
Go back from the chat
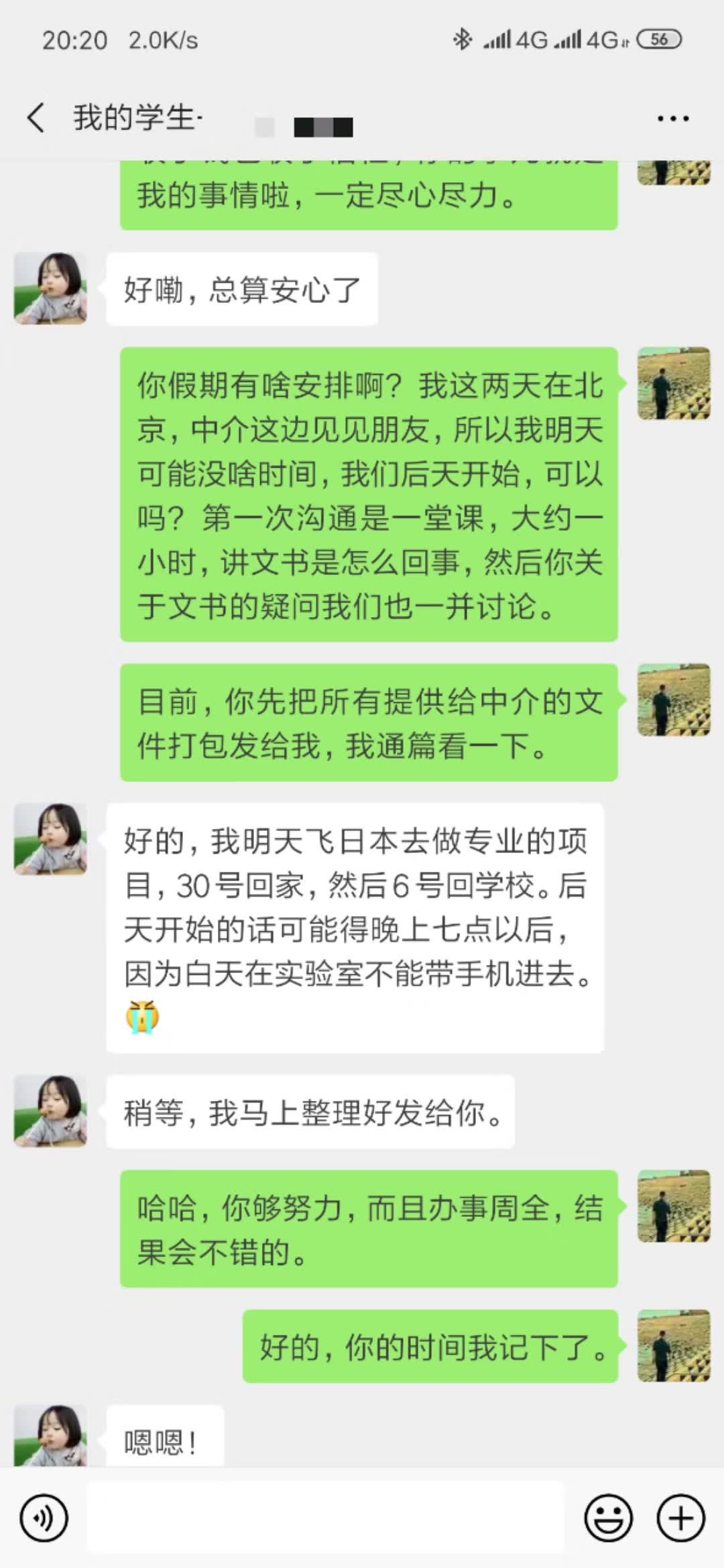(x=36, y=119)
